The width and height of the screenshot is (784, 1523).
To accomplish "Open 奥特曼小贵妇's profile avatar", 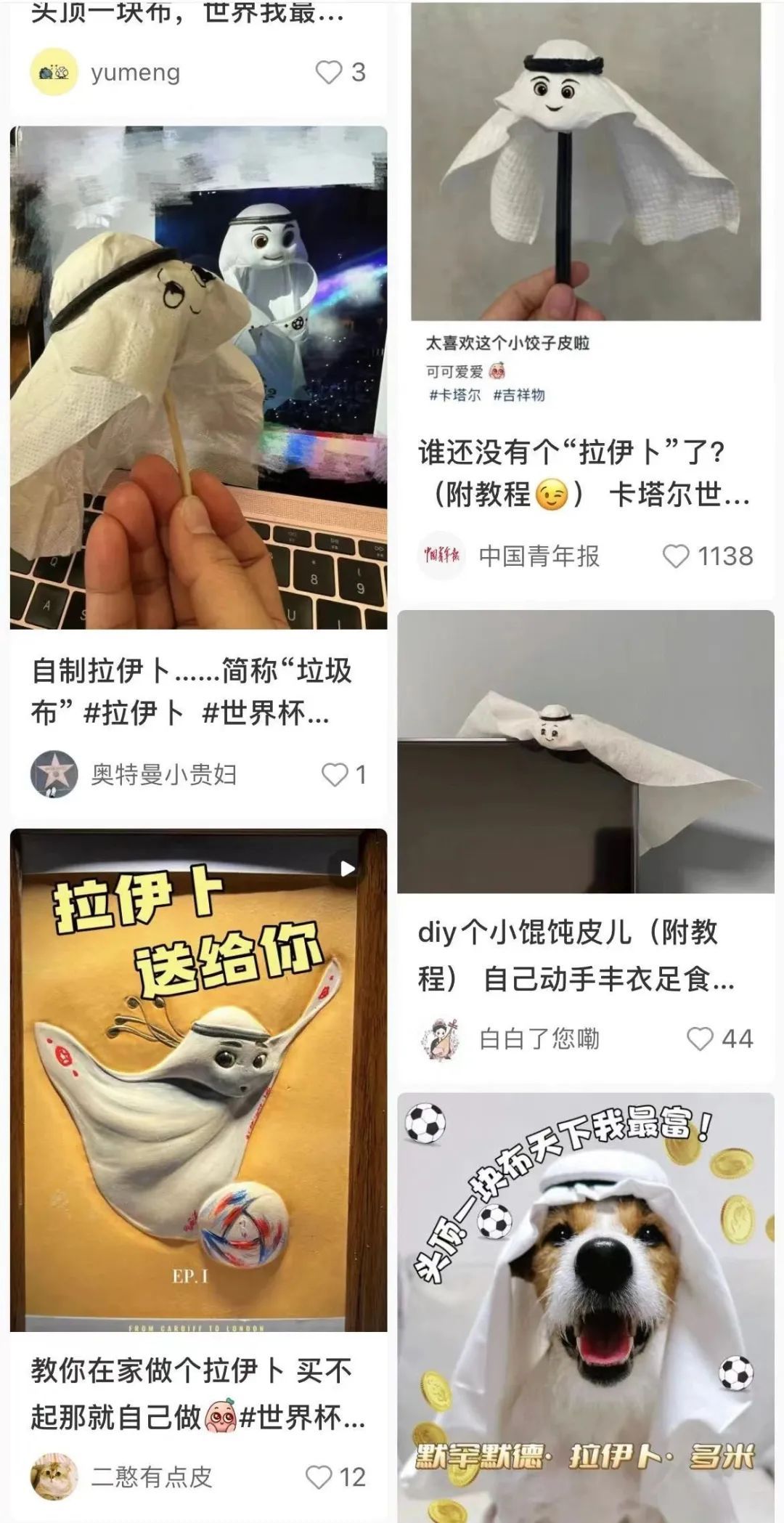I will tap(54, 774).
